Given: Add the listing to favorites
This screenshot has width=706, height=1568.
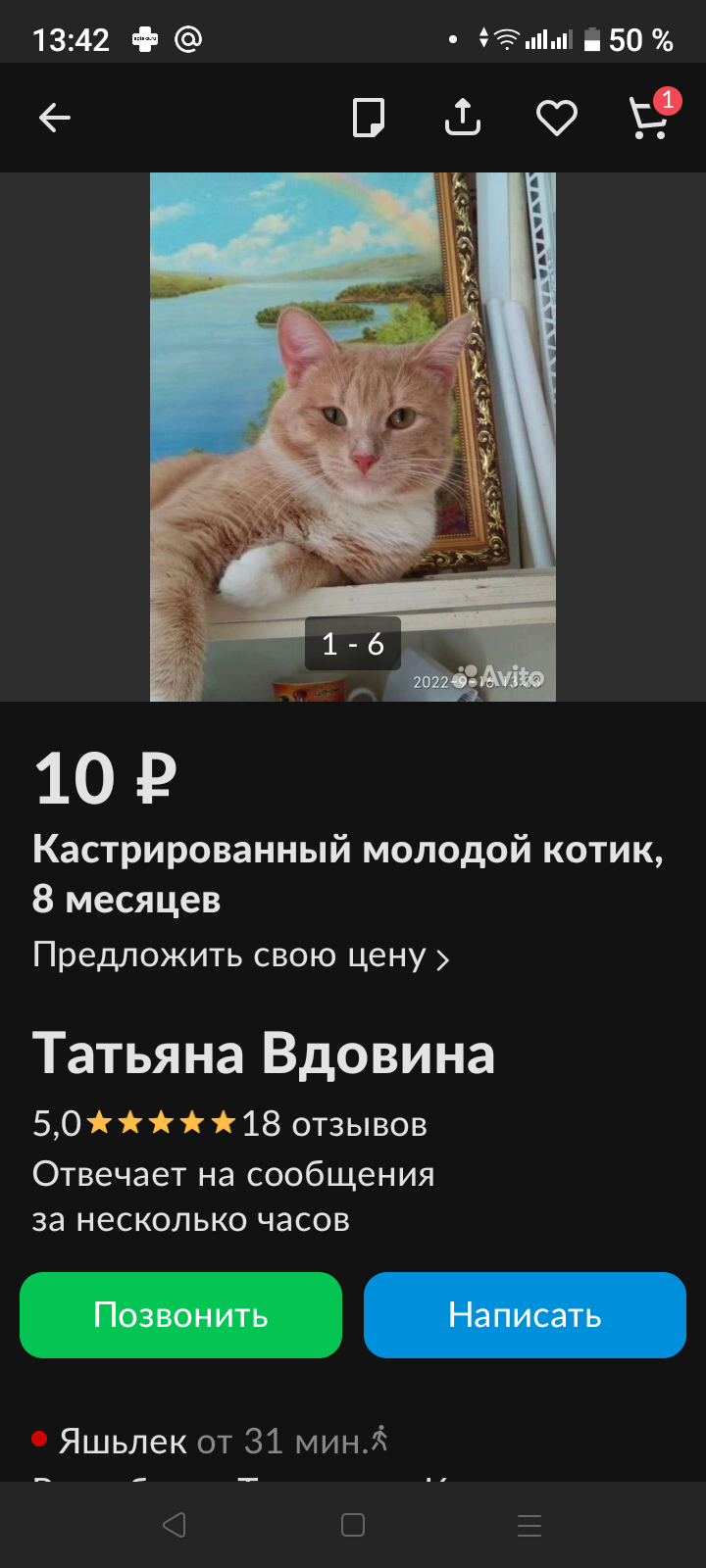Looking at the screenshot, I should click(x=556, y=119).
